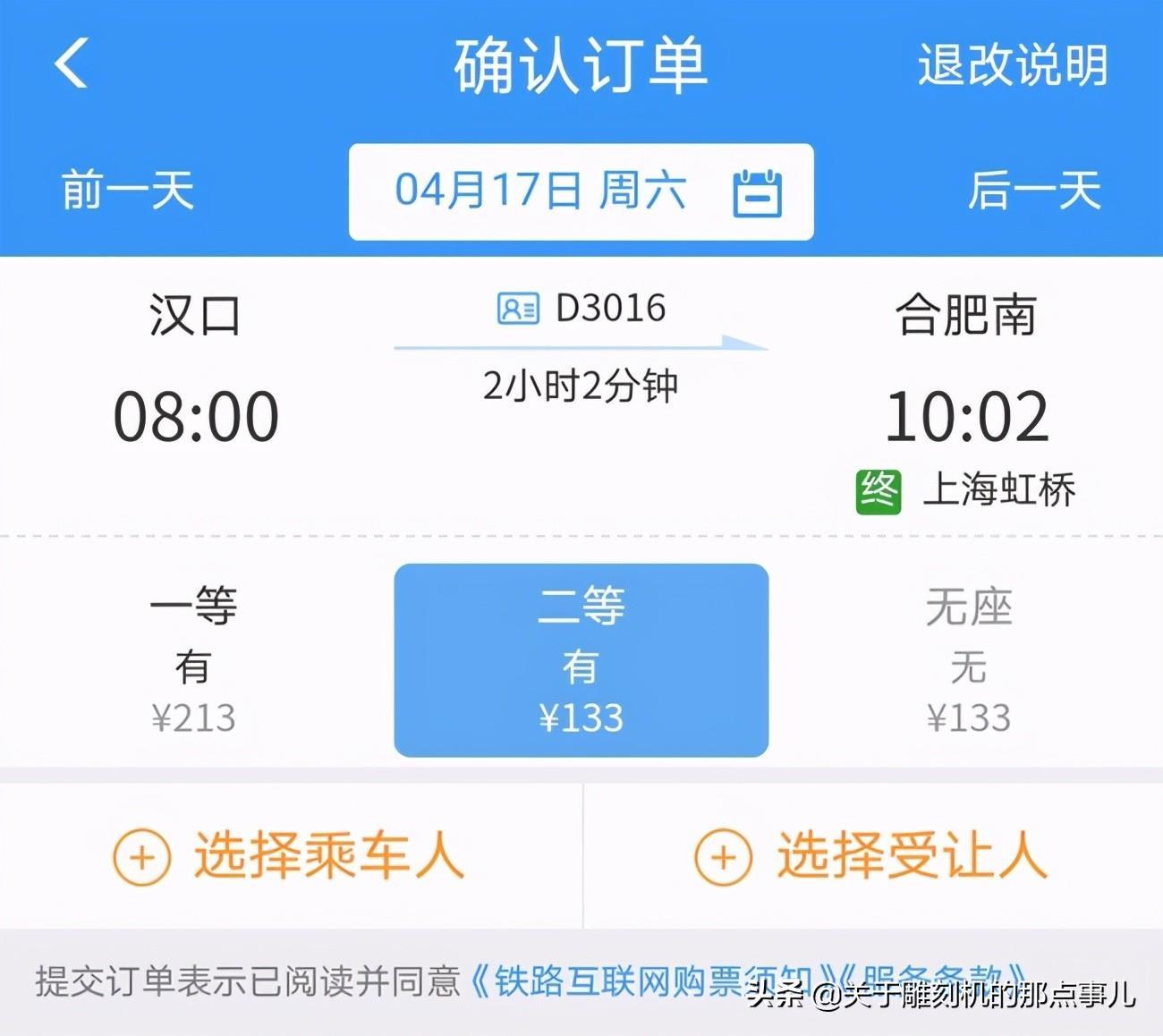The width and height of the screenshot is (1163, 1036).
Task: Select the 二等 seat at ¥133
Action: click(x=581, y=660)
